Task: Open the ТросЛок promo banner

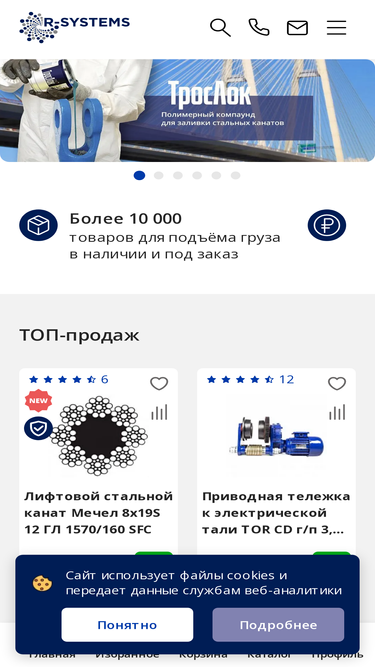Action: pyautogui.click(x=188, y=110)
